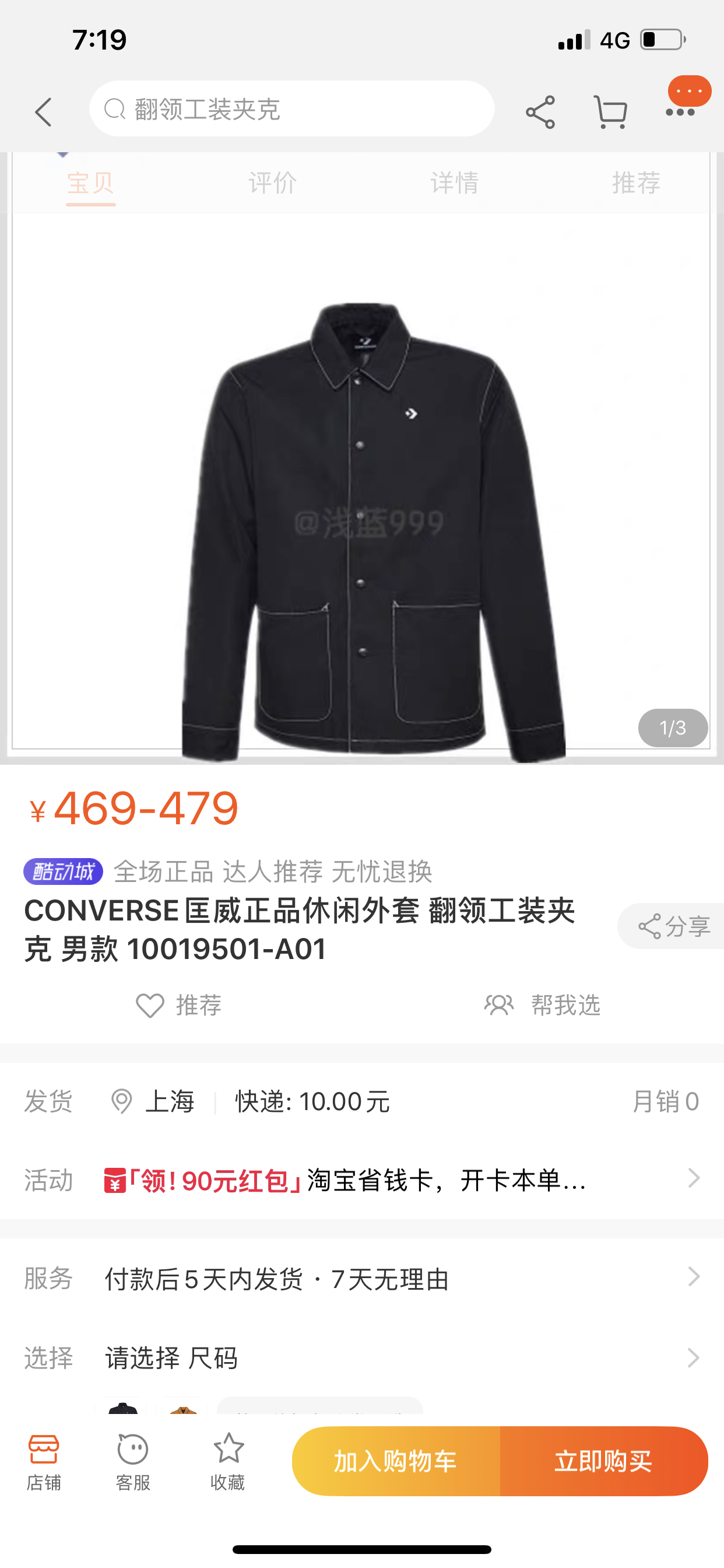
Task: Tap the share icon in top bar
Action: [540, 112]
